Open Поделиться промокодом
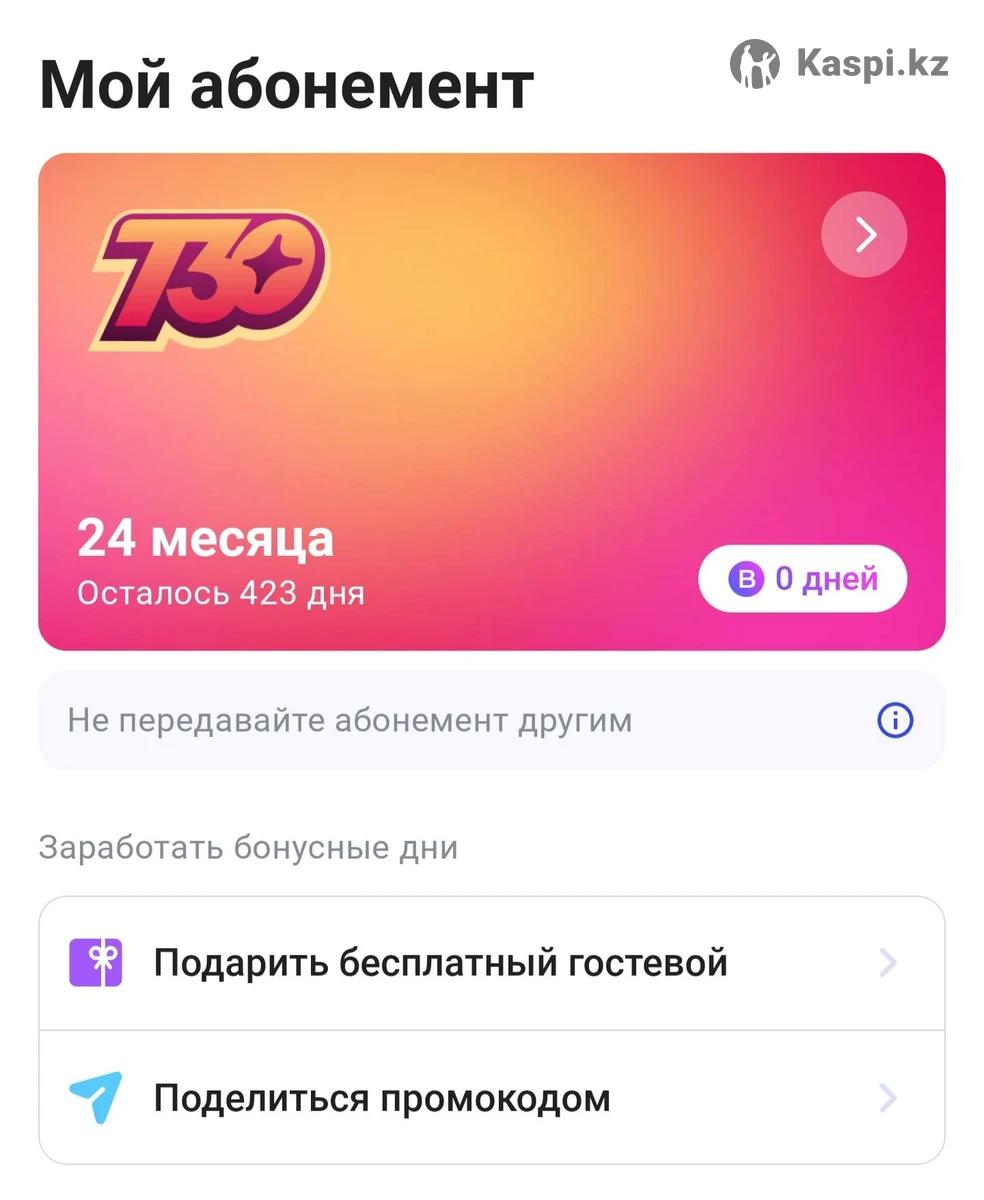The image size is (984, 1200). (x=491, y=1098)
